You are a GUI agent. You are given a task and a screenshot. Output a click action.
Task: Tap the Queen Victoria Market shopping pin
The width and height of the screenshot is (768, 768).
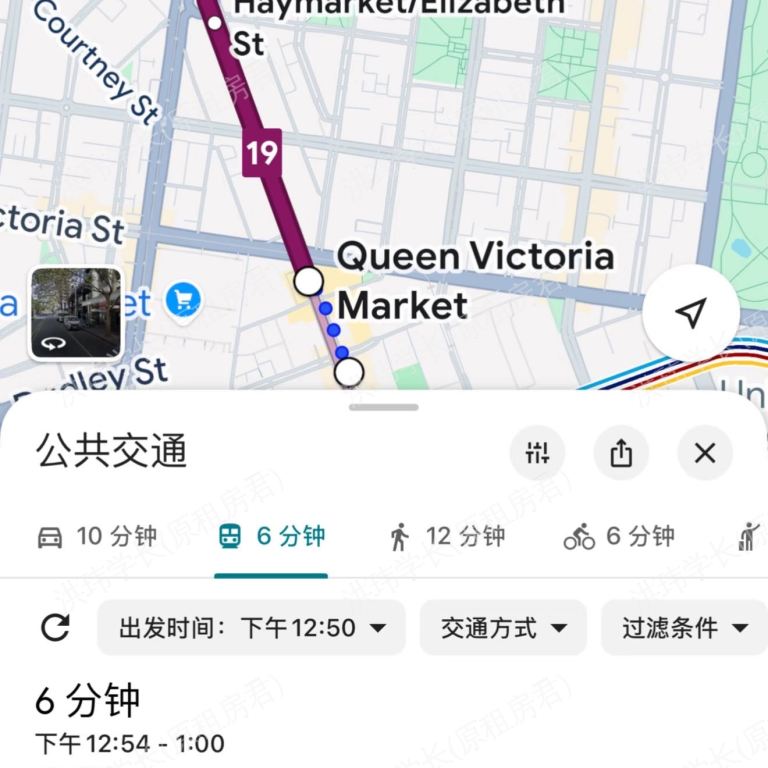point(184,298)
